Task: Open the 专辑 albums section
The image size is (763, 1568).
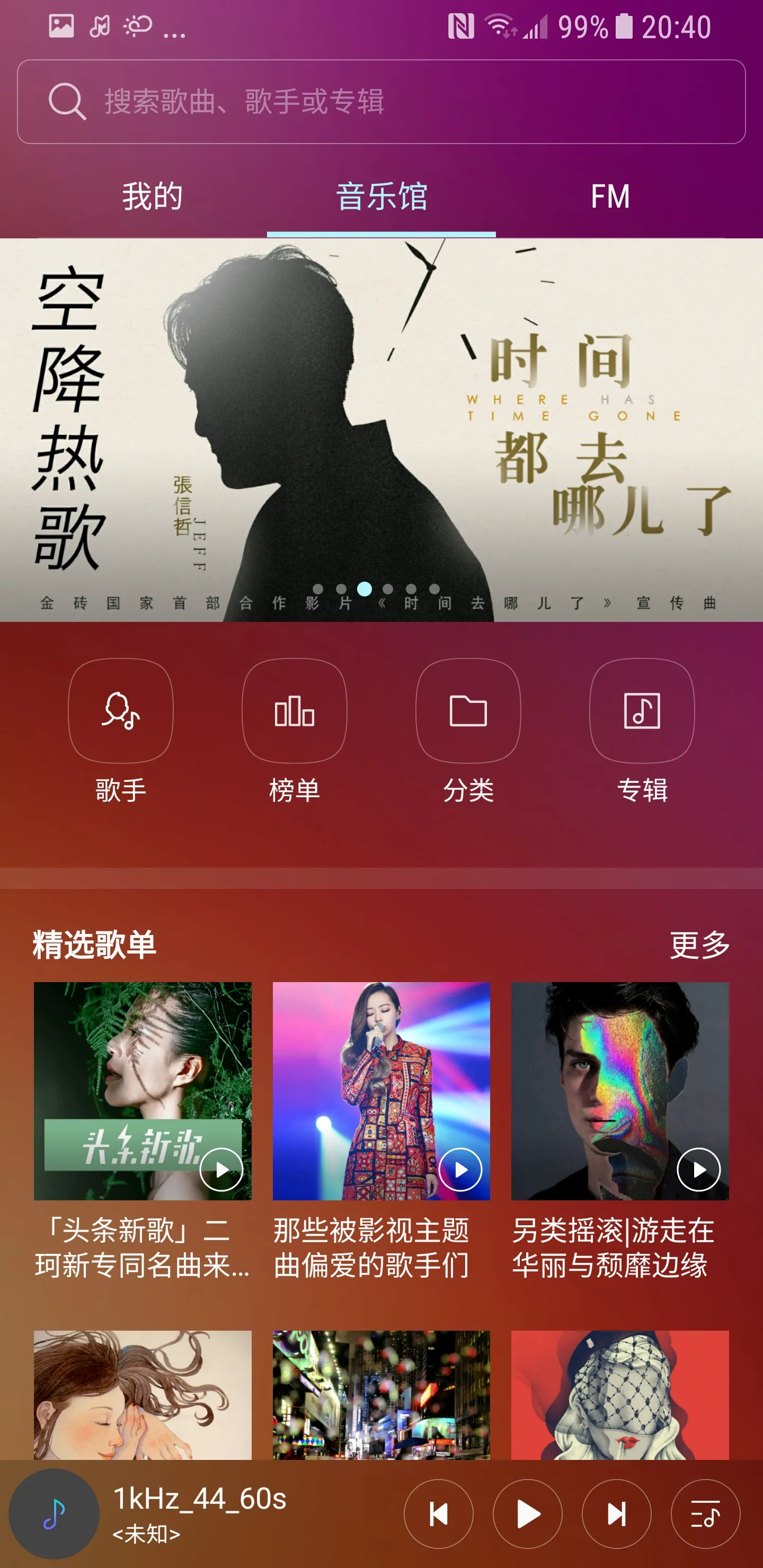Action: [x=642, y=711]
